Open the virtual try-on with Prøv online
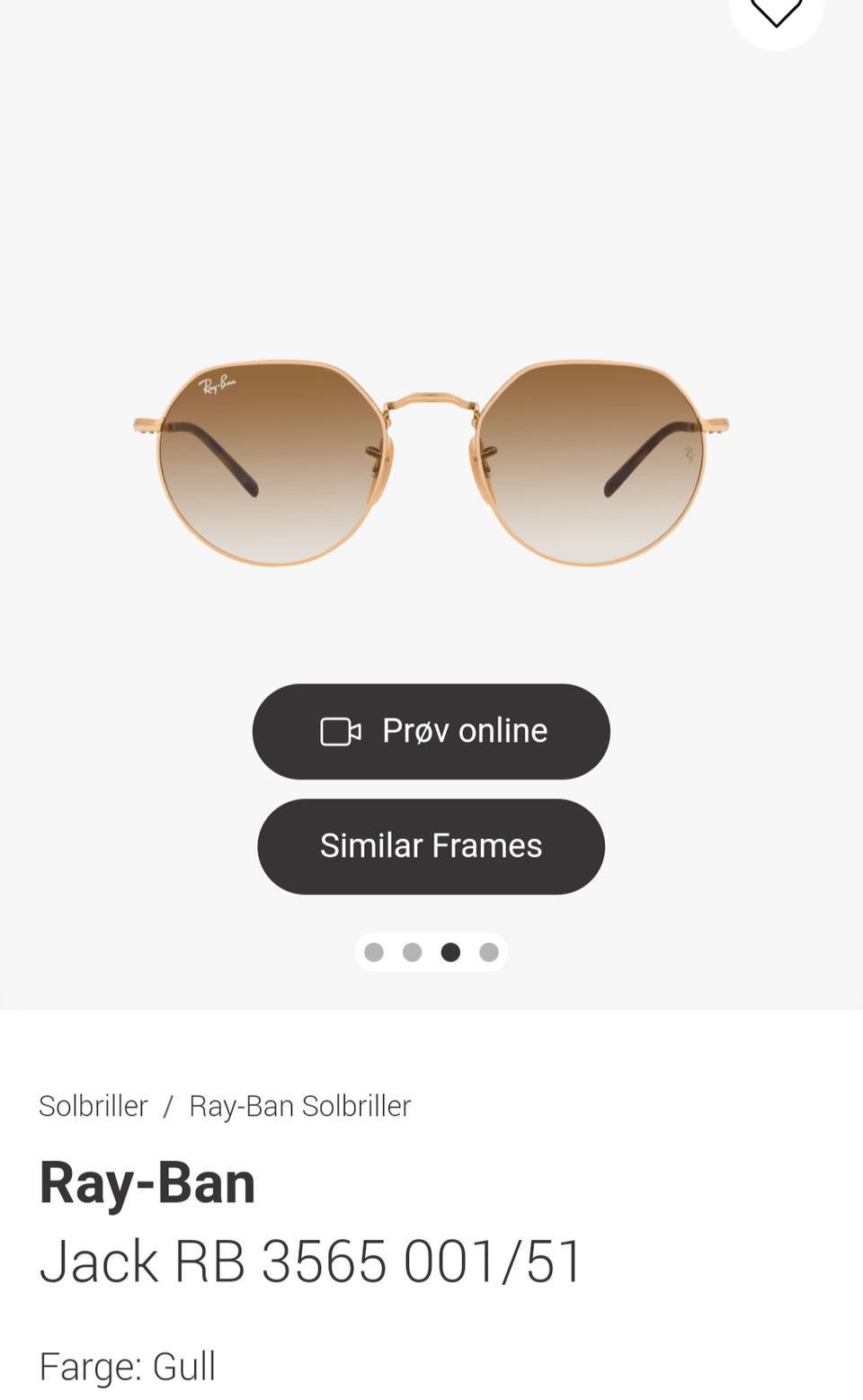This screenshot has width=863, height=1400. (431, 731)
